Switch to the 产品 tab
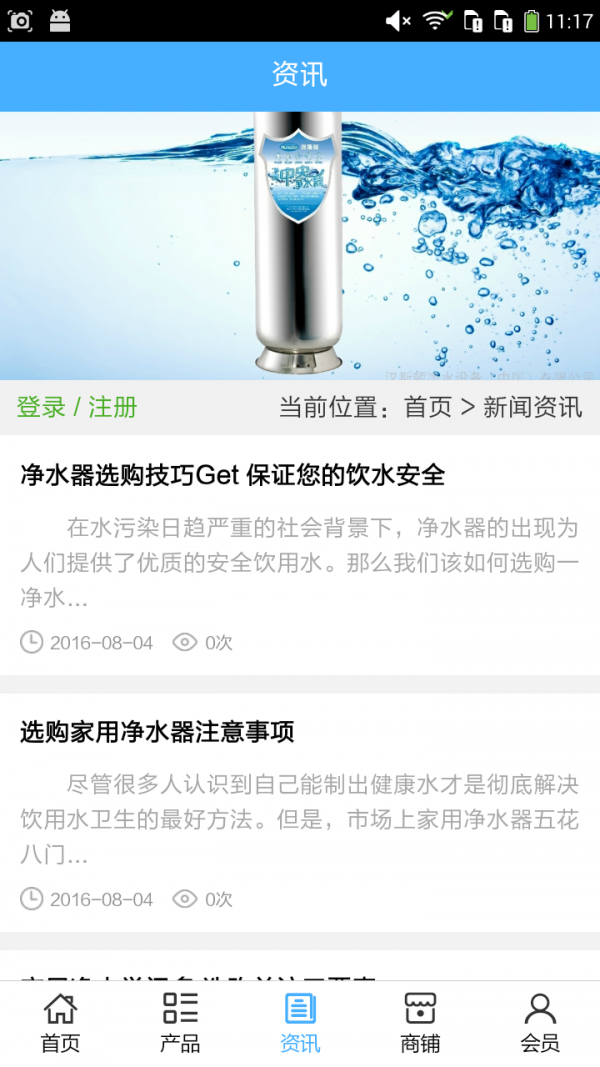 (x=180, y=1023)
